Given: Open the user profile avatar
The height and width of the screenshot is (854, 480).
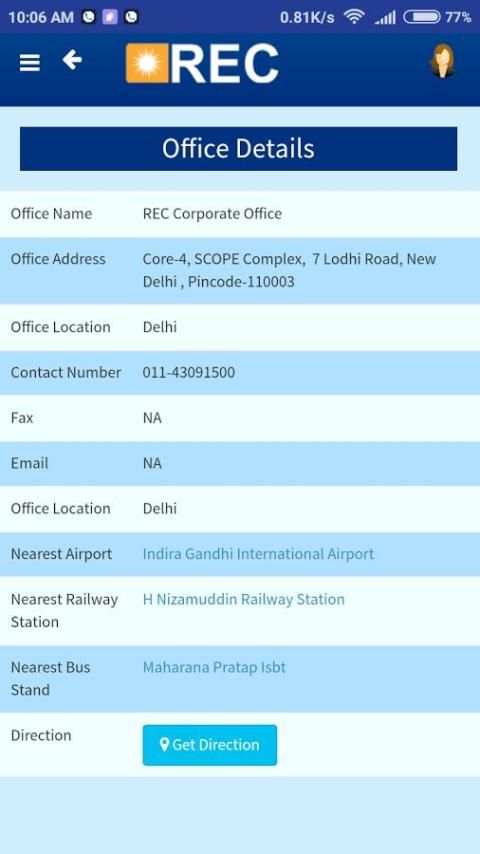Looking at the screenshot, I should [x=443, y=62].
